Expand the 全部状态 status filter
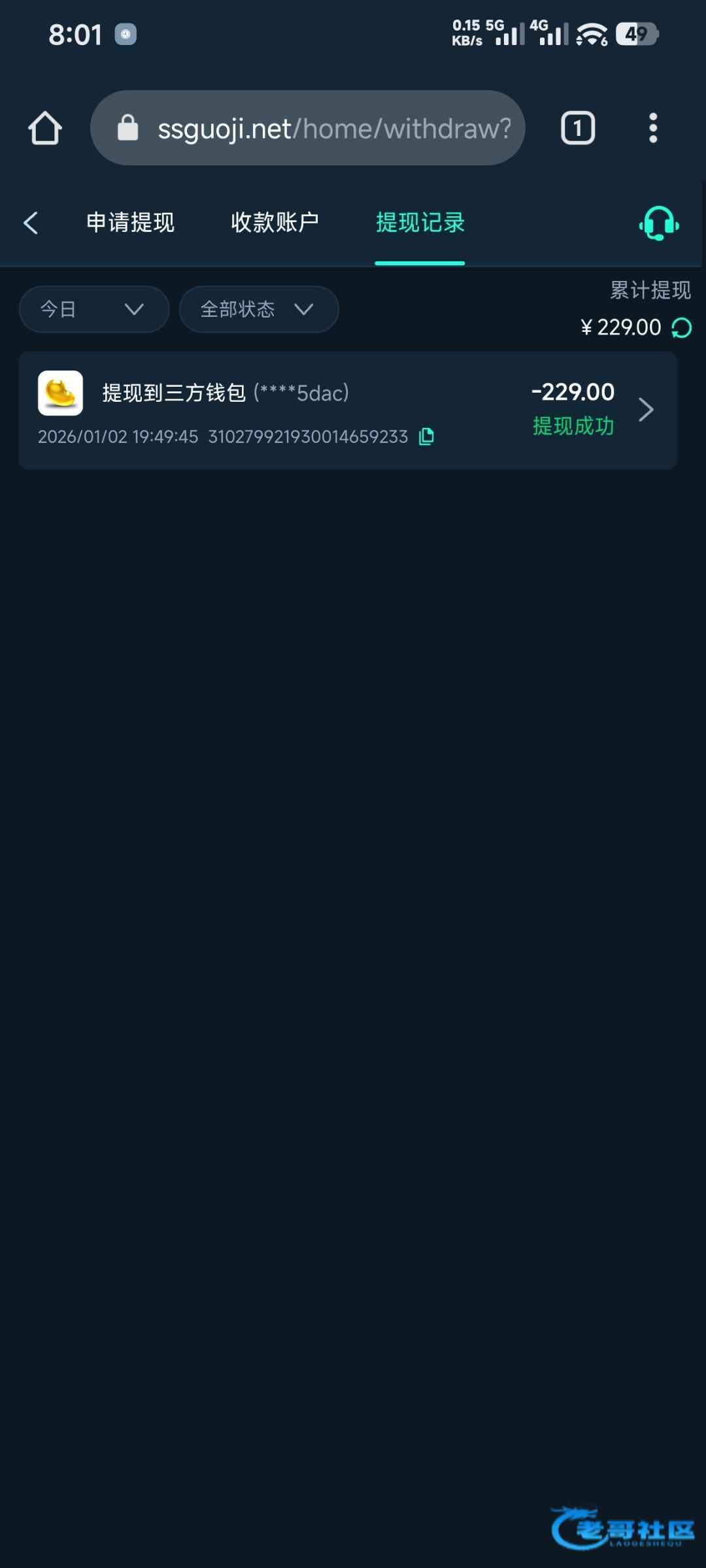 pyautogui.click(x=258, y=309)
